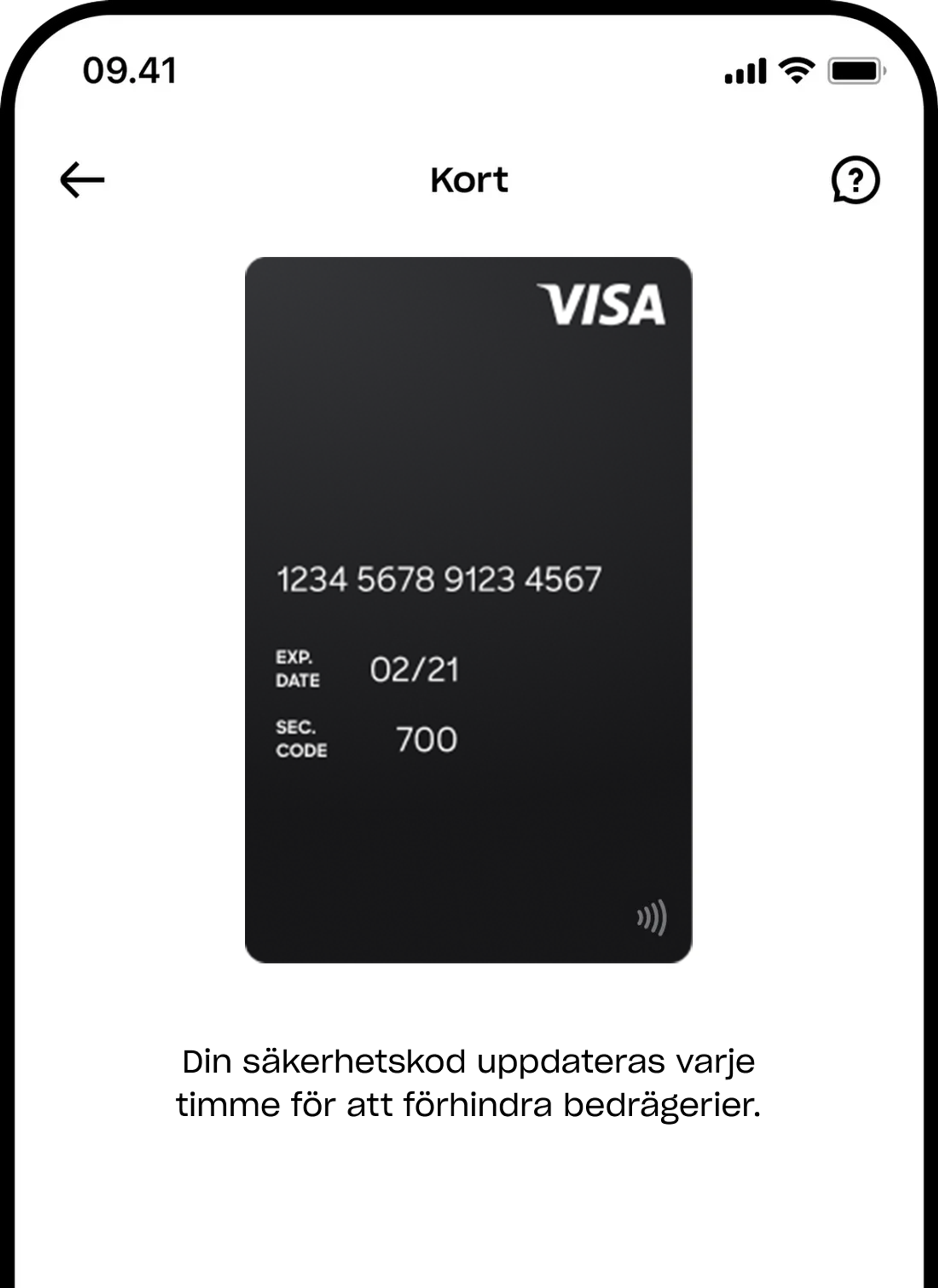Open the help chat icon

coord(855,180)
